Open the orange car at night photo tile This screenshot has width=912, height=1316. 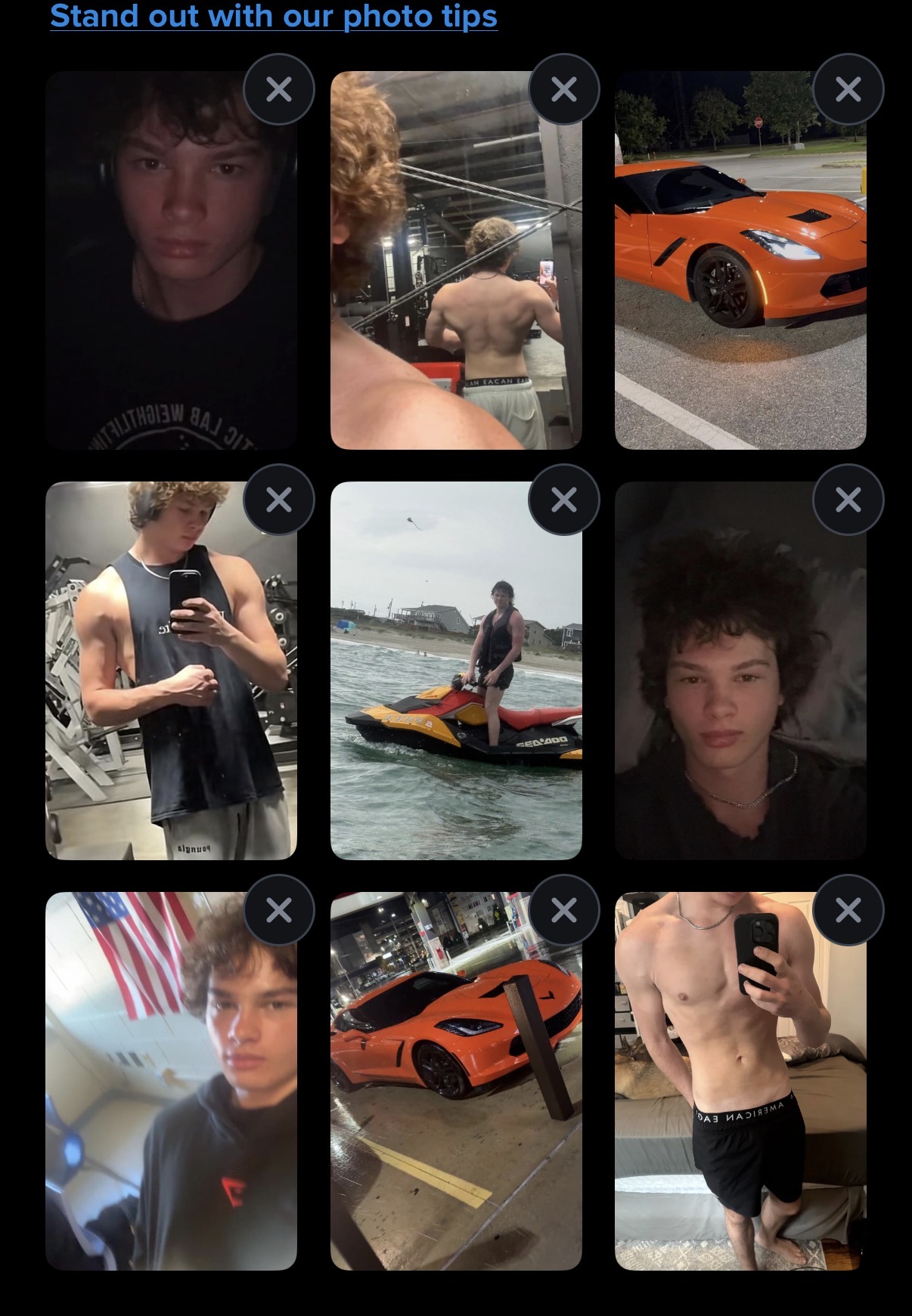(740, 272)
